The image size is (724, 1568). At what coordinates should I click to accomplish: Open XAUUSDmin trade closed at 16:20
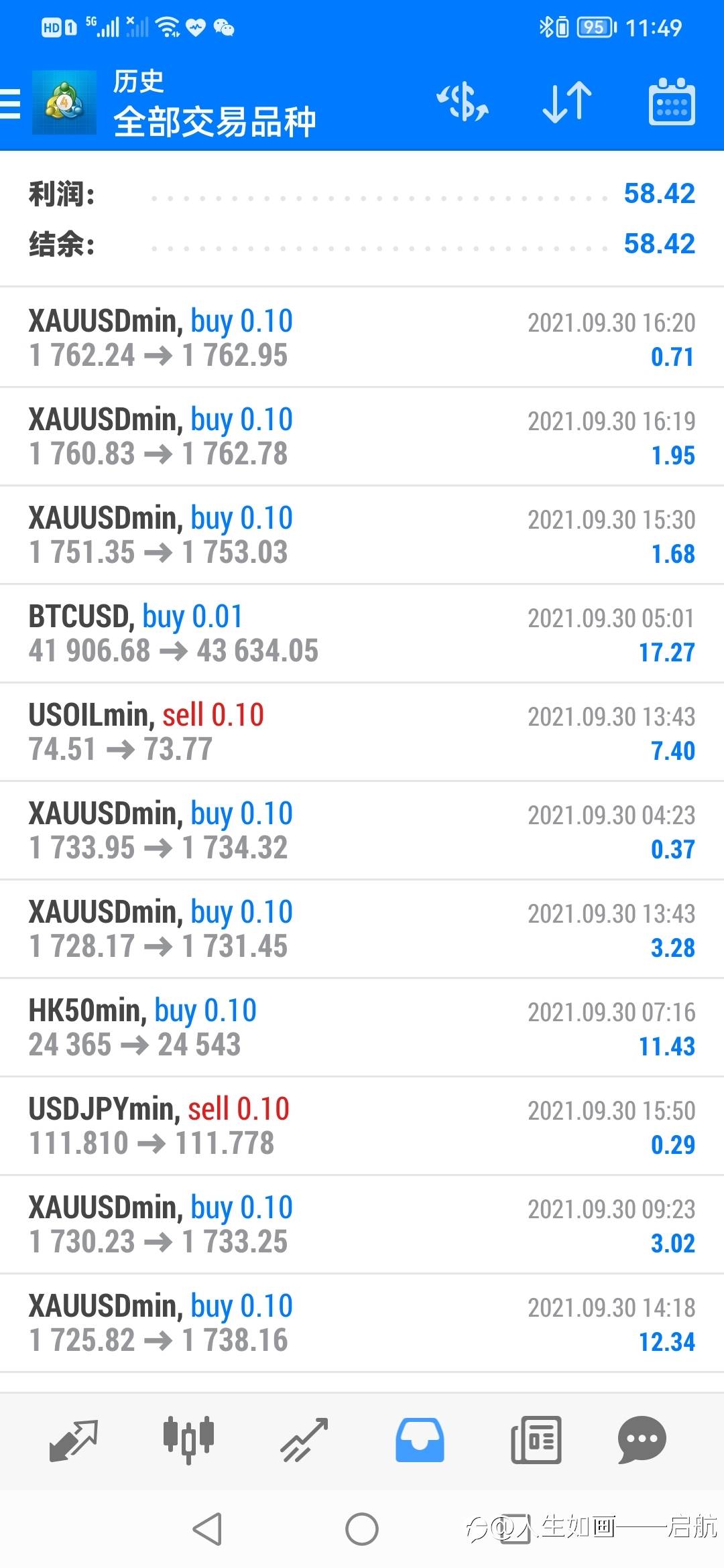pos(362,338)
